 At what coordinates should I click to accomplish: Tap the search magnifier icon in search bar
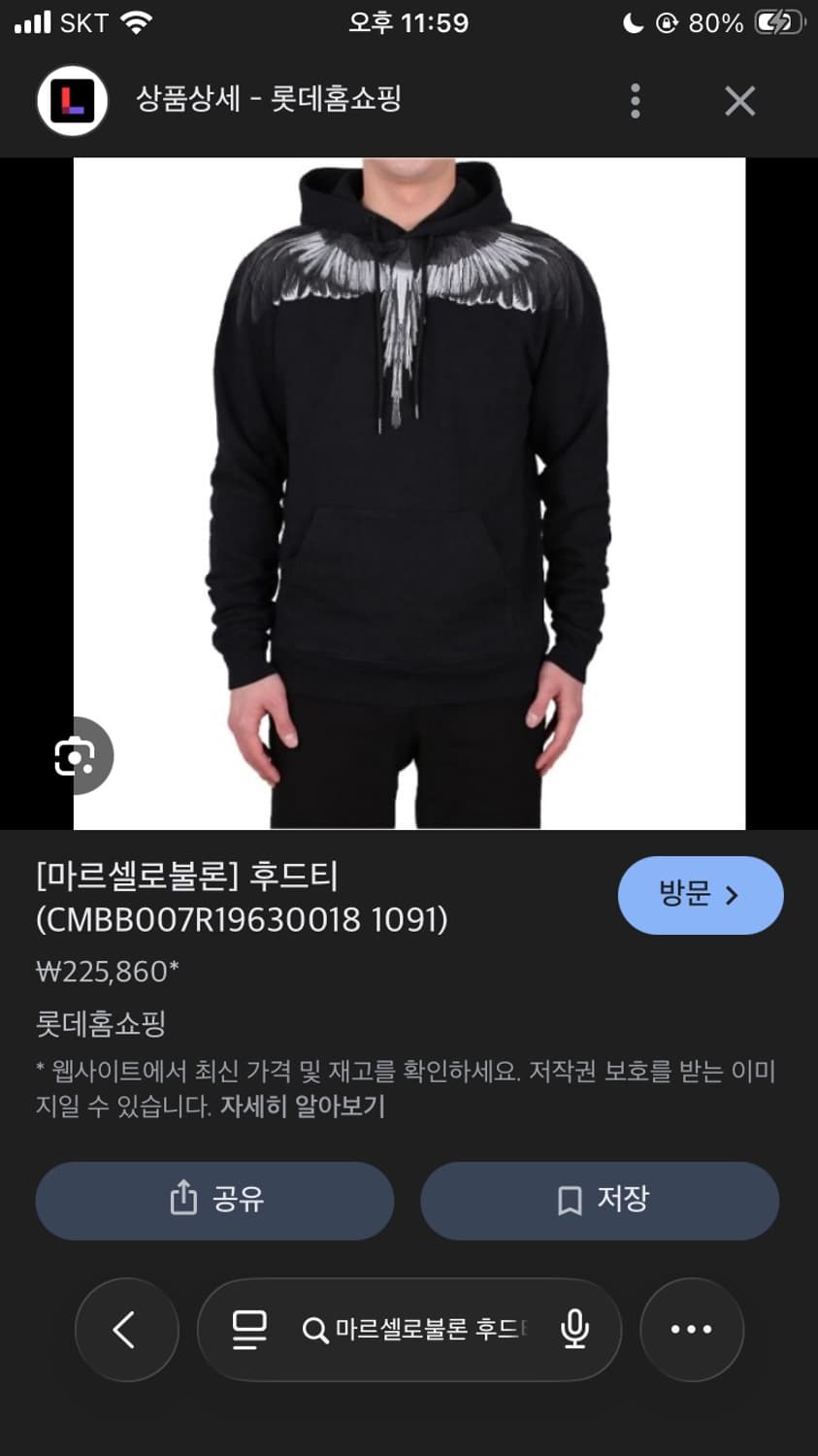coord(313,1330)
